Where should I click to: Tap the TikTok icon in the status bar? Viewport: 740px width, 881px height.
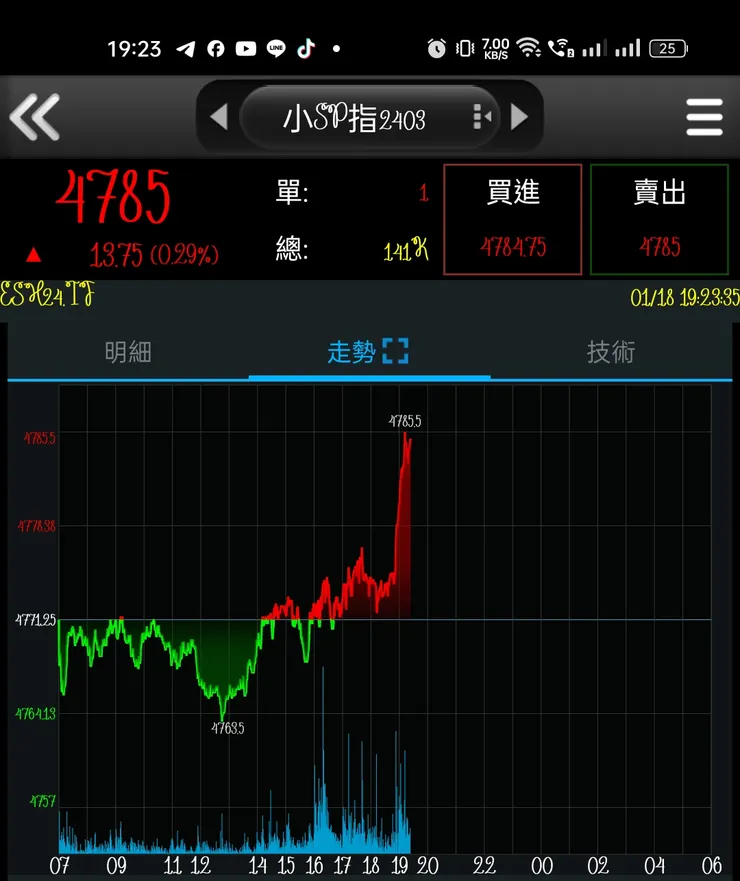click(306, 48)
